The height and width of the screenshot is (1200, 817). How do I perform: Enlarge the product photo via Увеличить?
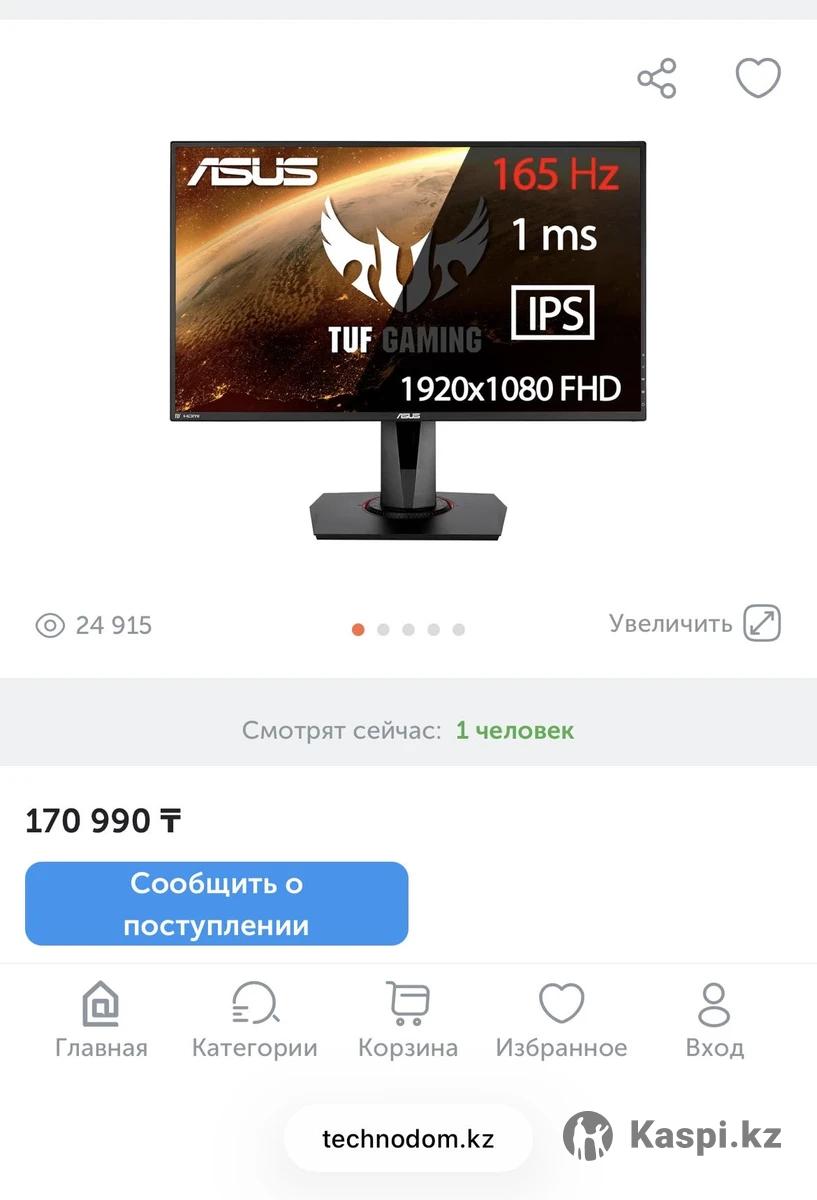point(696,624)
